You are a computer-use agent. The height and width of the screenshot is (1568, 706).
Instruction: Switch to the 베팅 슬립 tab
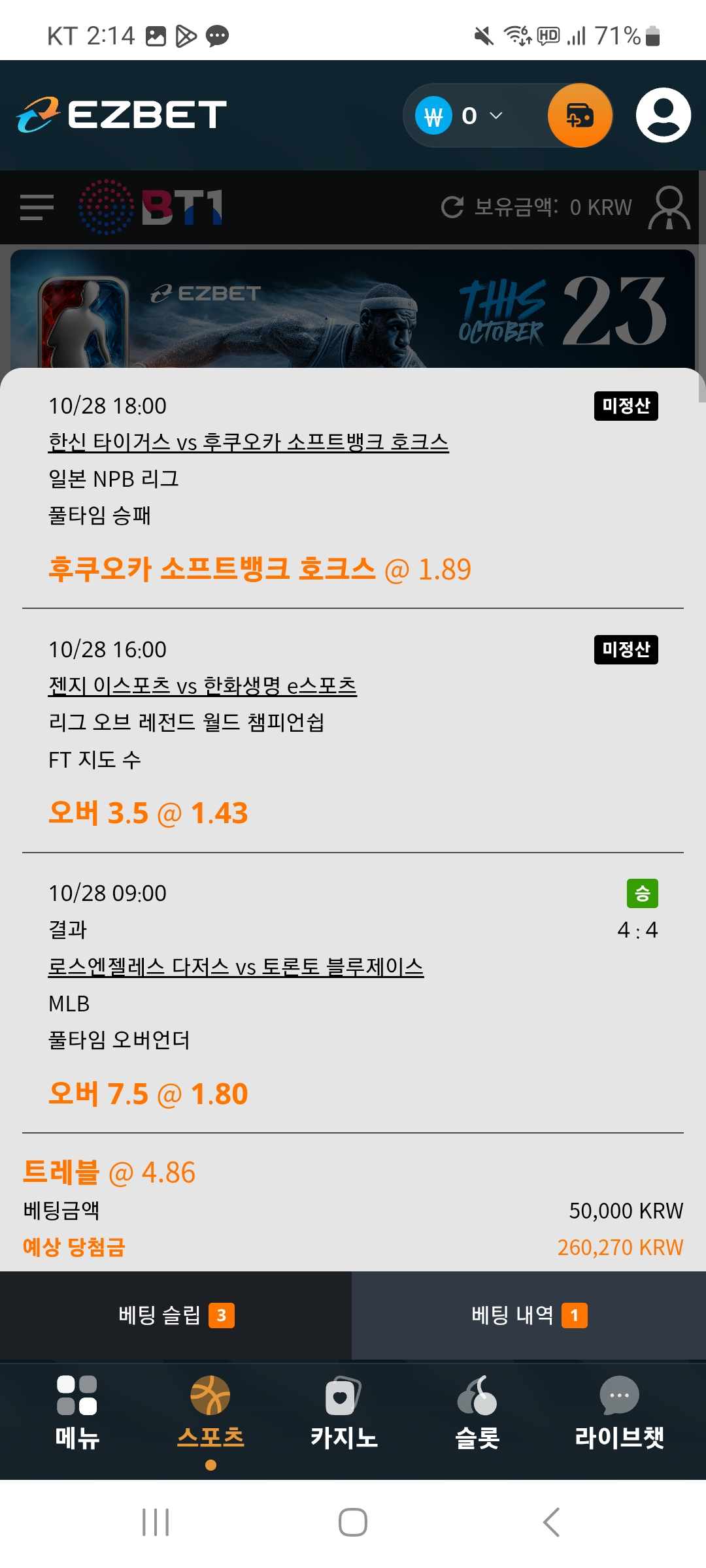(176, 1315)
